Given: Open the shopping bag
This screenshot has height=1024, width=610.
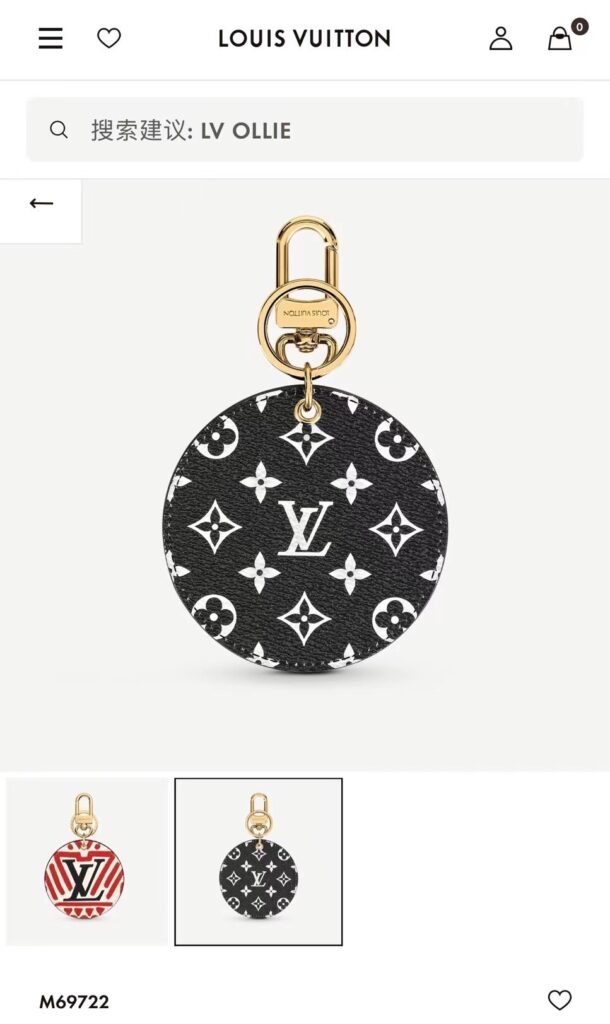Looking at the screenshot, I should click(560, 39).
